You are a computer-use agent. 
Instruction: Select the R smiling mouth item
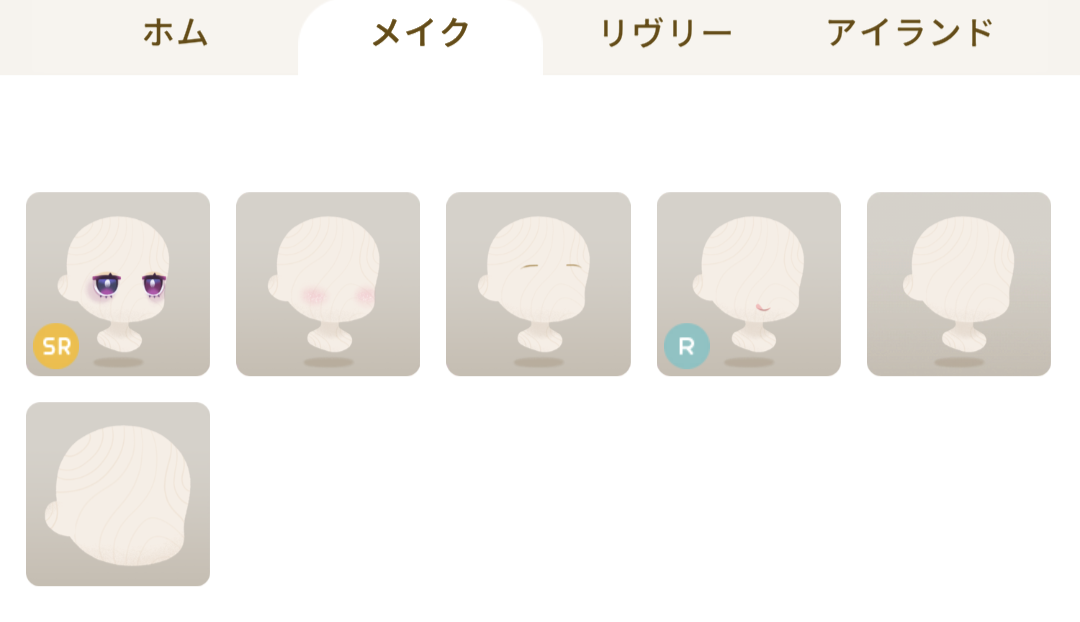point(748,284)
